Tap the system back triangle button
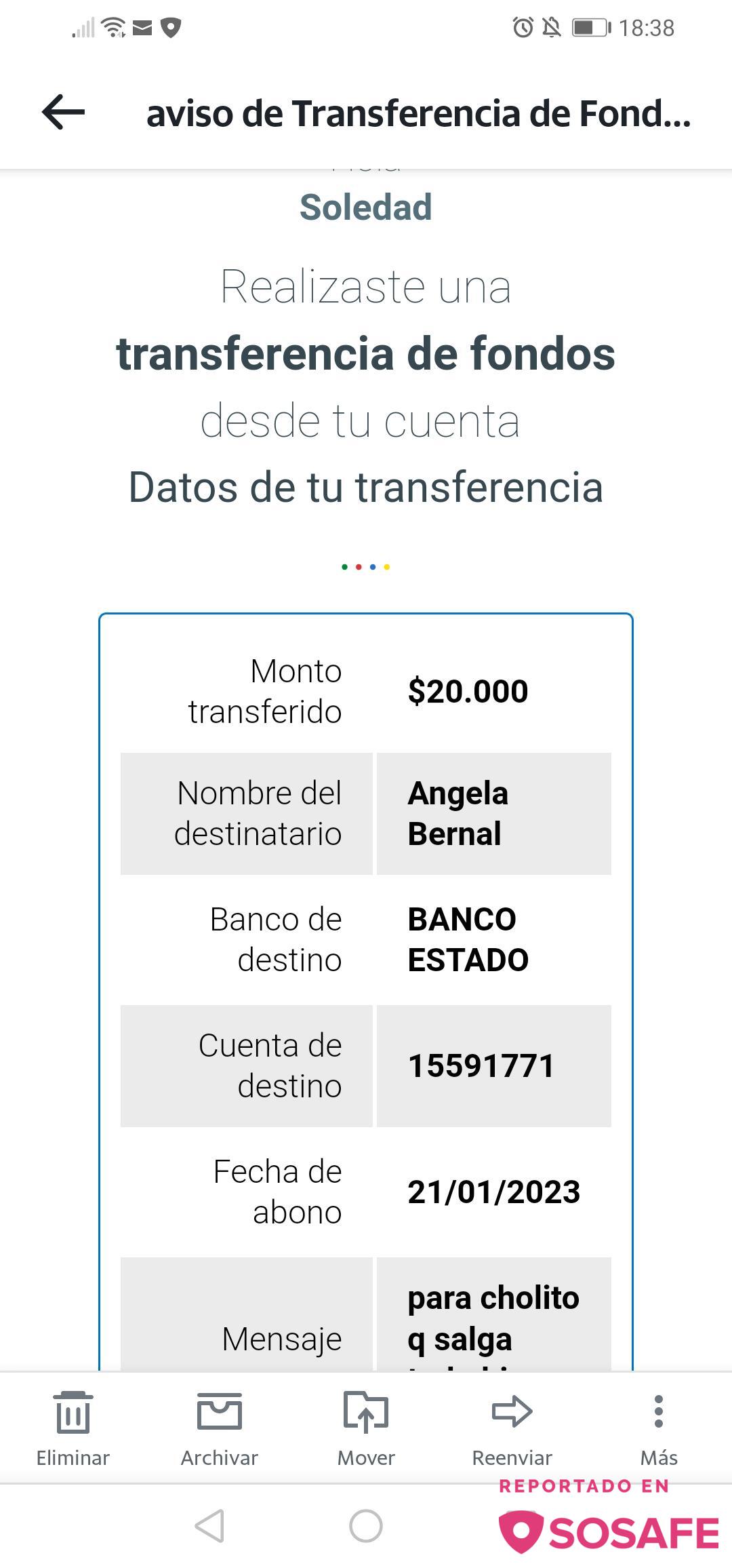 209,1526
